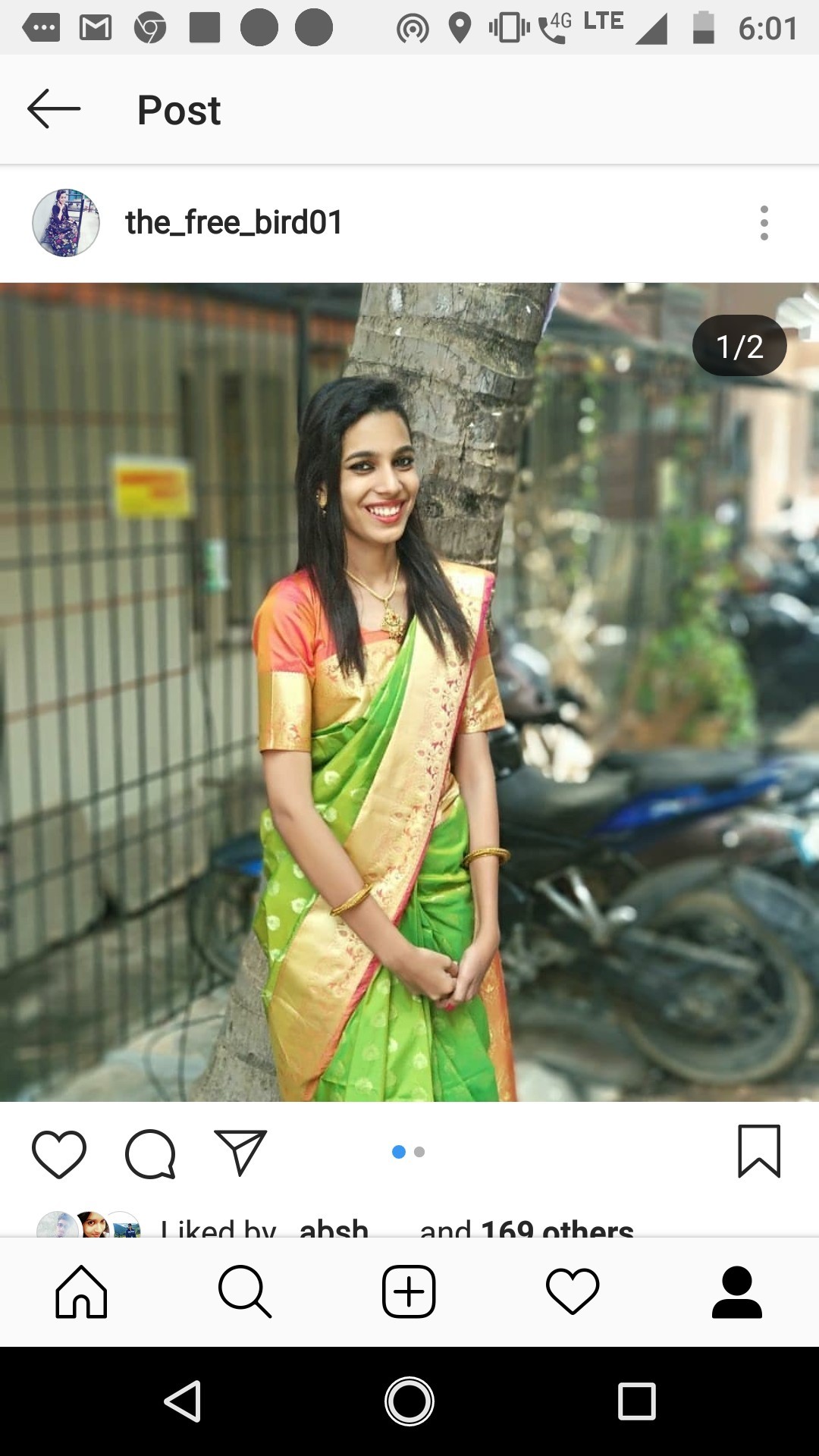Go back from the Post screen

coord(53,109)
